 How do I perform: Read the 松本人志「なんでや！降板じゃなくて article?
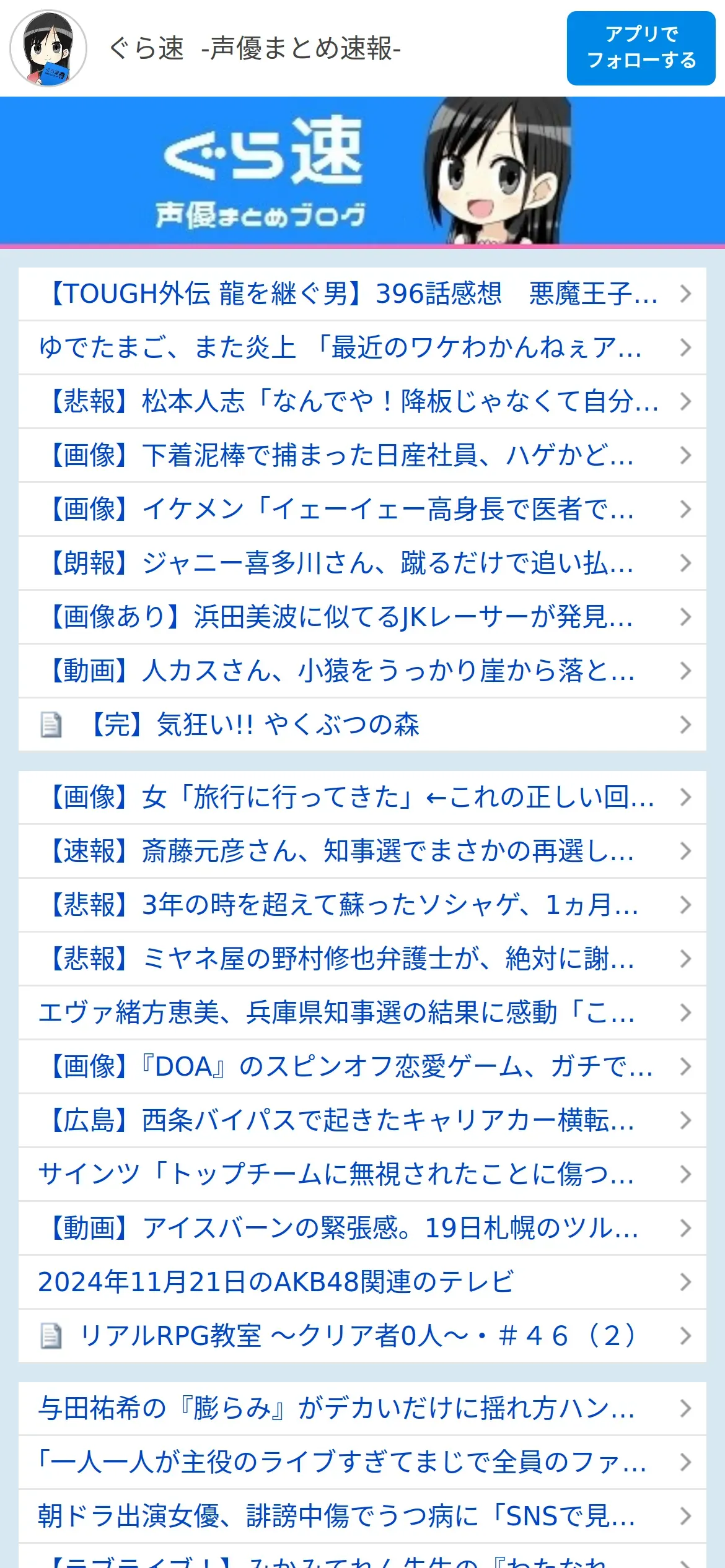point(362,401)
